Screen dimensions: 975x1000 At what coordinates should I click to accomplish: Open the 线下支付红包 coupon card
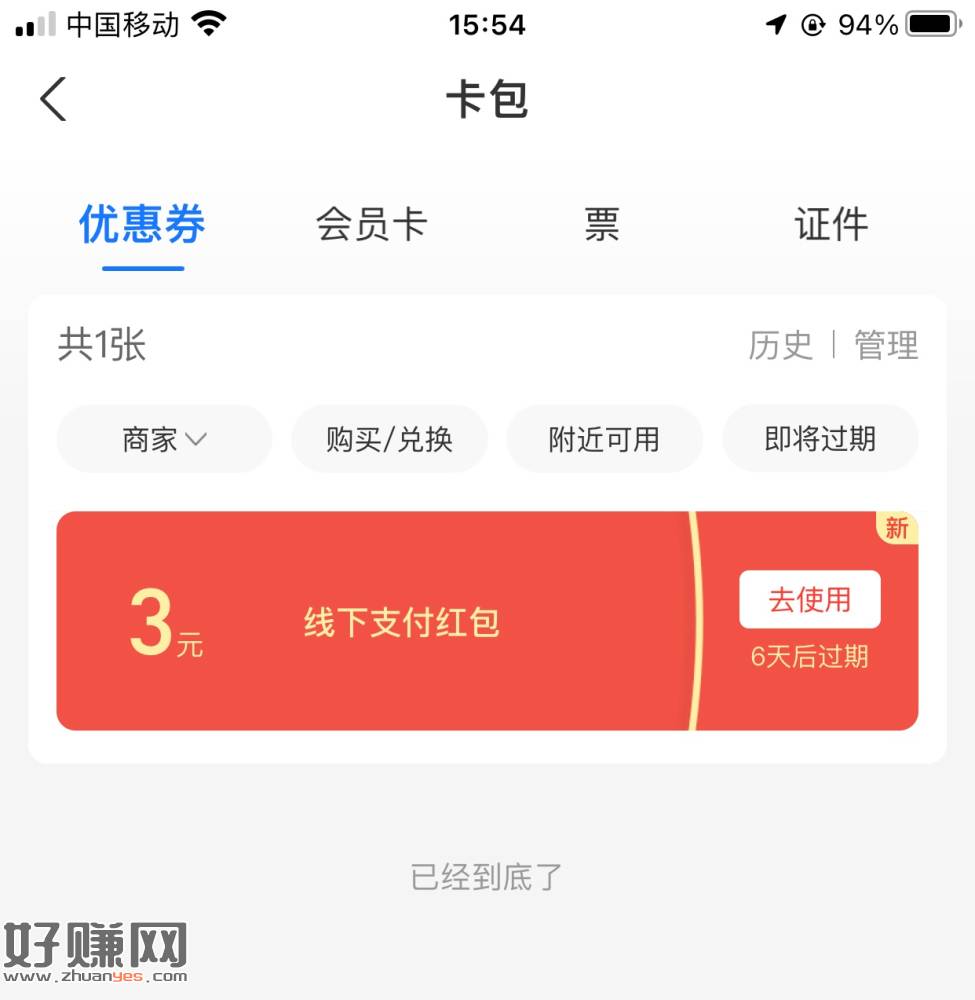pyautogui.click(x=400, y=623)
